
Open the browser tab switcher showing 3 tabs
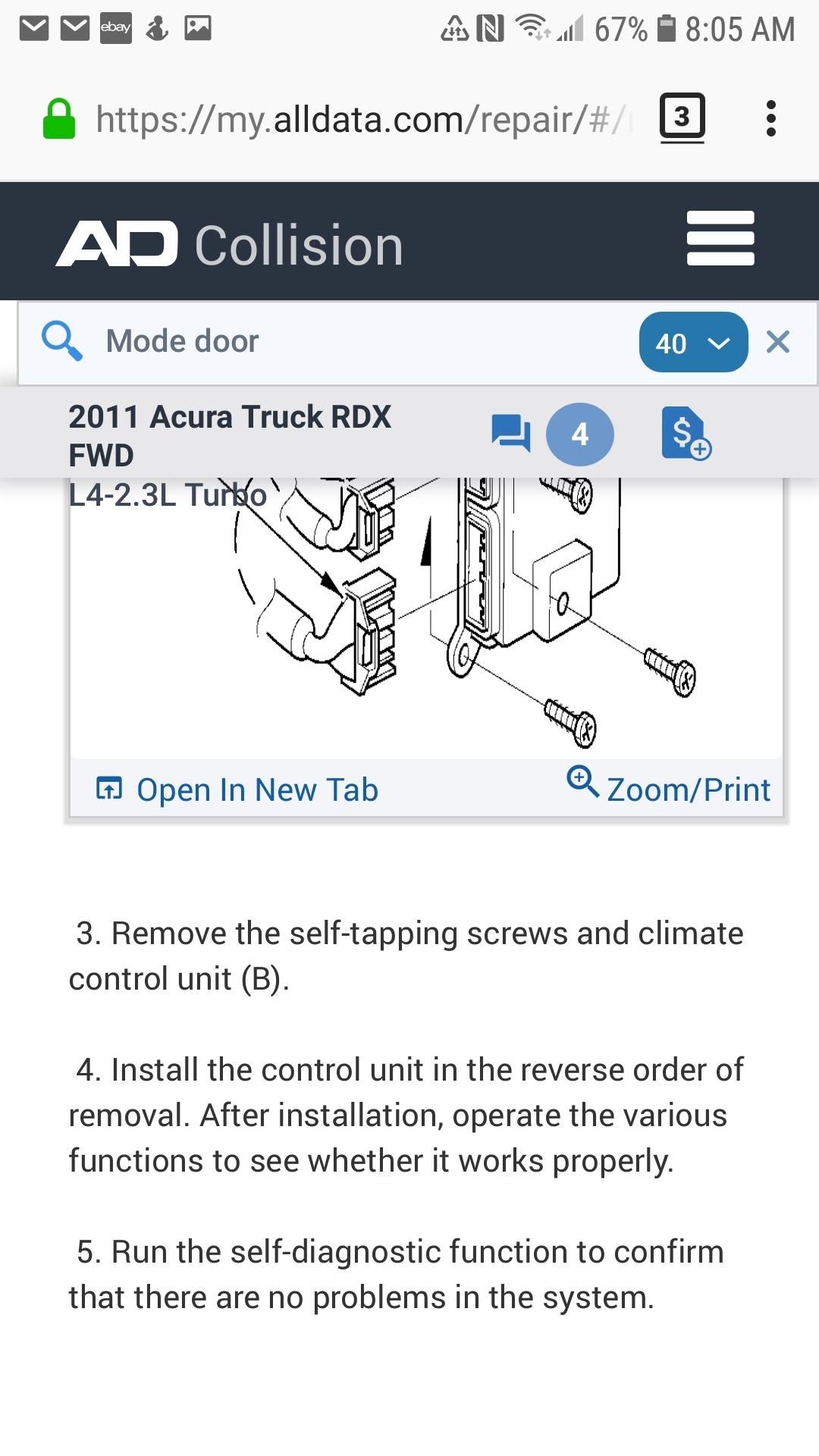coord(682,118)
